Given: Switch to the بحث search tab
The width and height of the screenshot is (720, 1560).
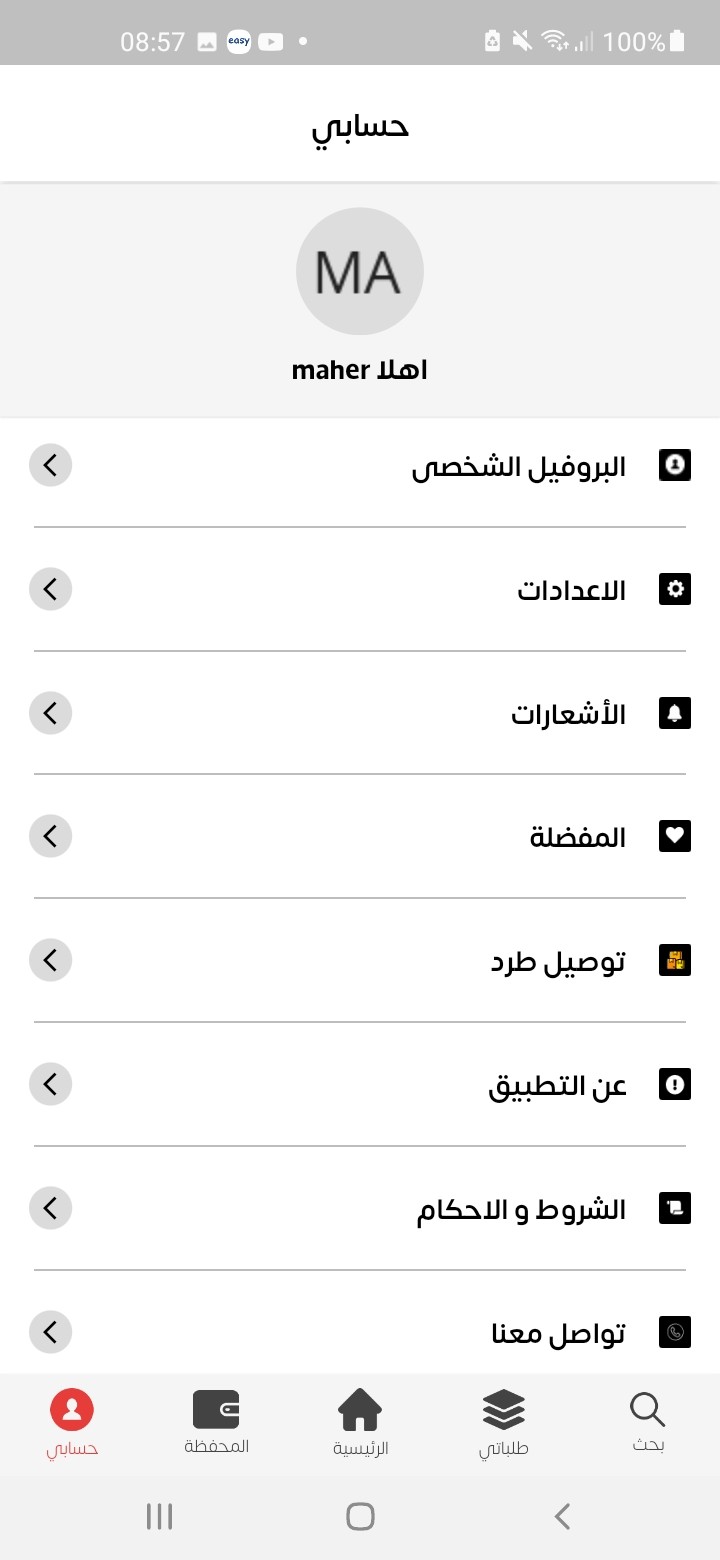Looking at the screenshot, I should (648, 1422).
